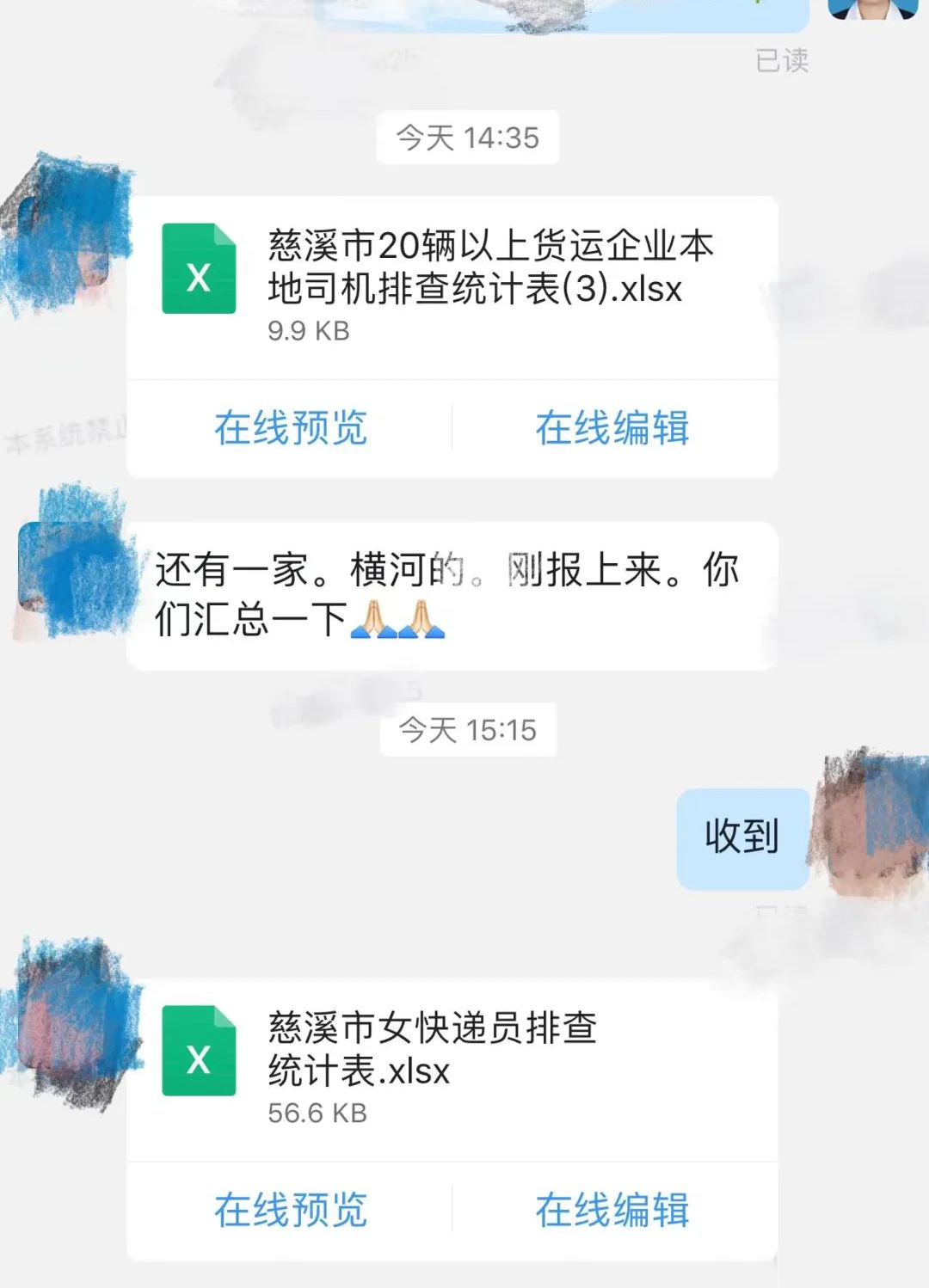
Task: Tap 在线编辑 under the 女快递员 file
Action: point(612,1211)
